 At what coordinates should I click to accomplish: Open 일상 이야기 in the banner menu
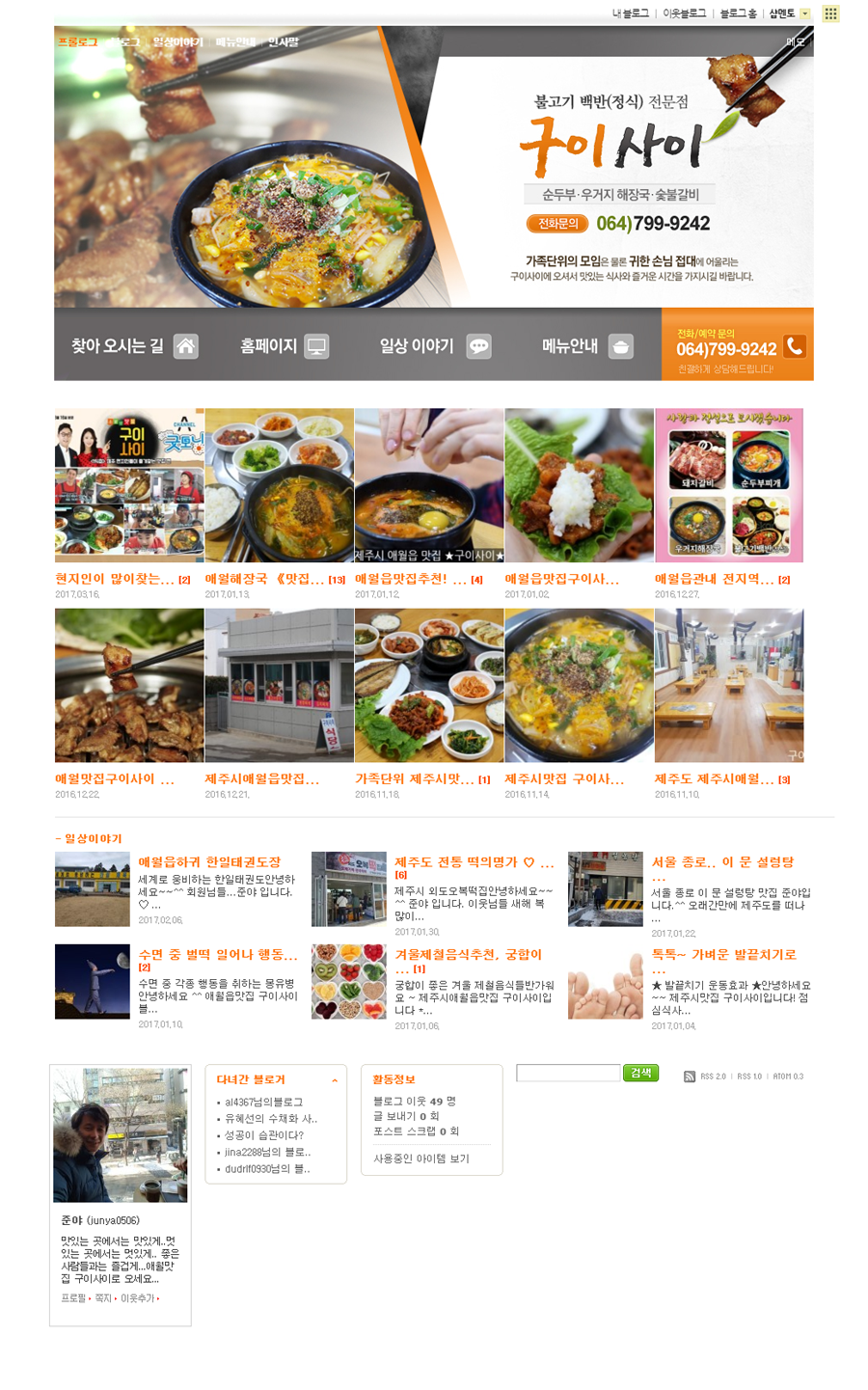(434, 345)
